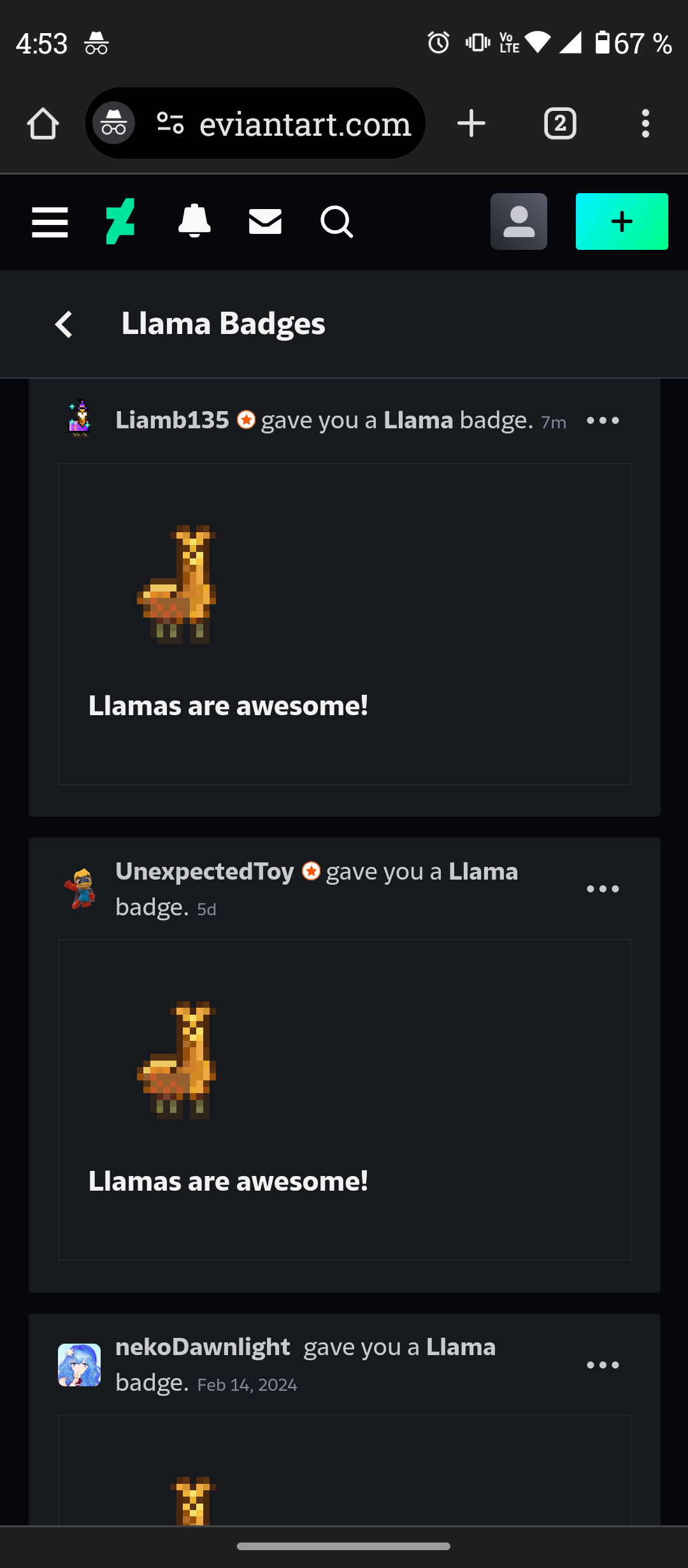The height and width of the screenshot is (1568, 688).
Task: Open options for nekoDawnlight's llama badge
Action: coord(603,1365)
